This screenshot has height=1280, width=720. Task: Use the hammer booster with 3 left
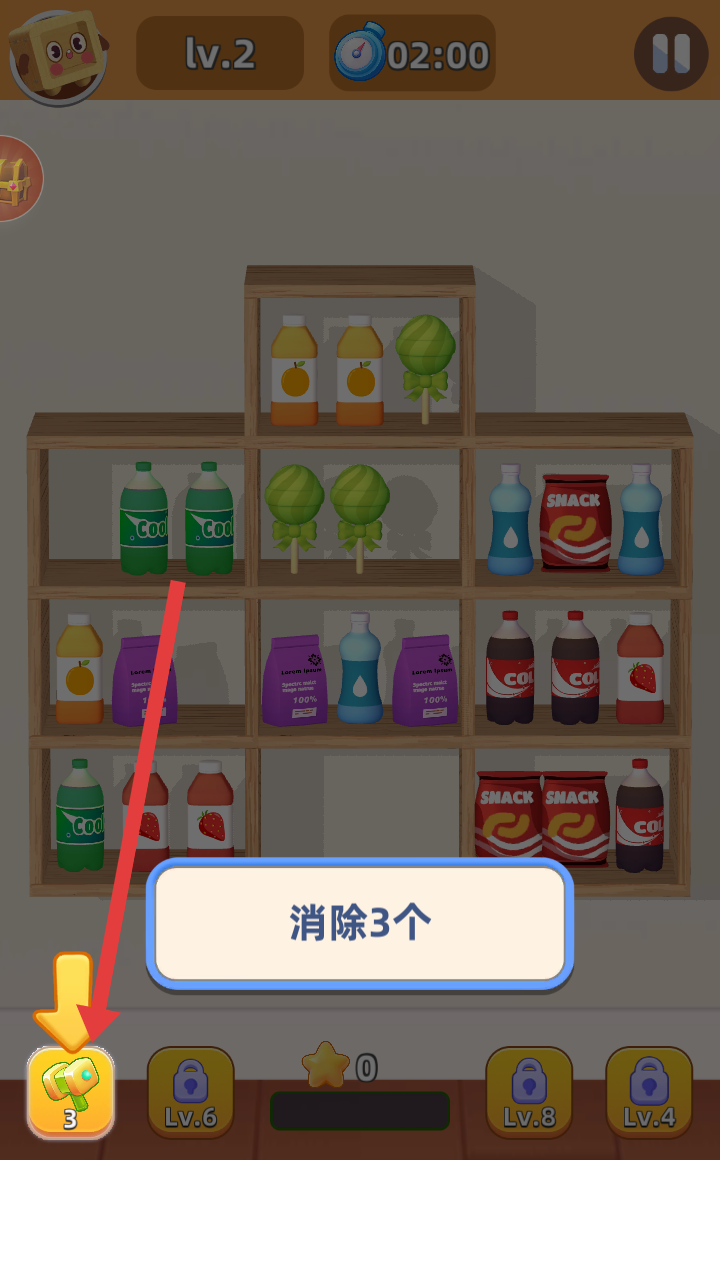[x=70, y=1092]
